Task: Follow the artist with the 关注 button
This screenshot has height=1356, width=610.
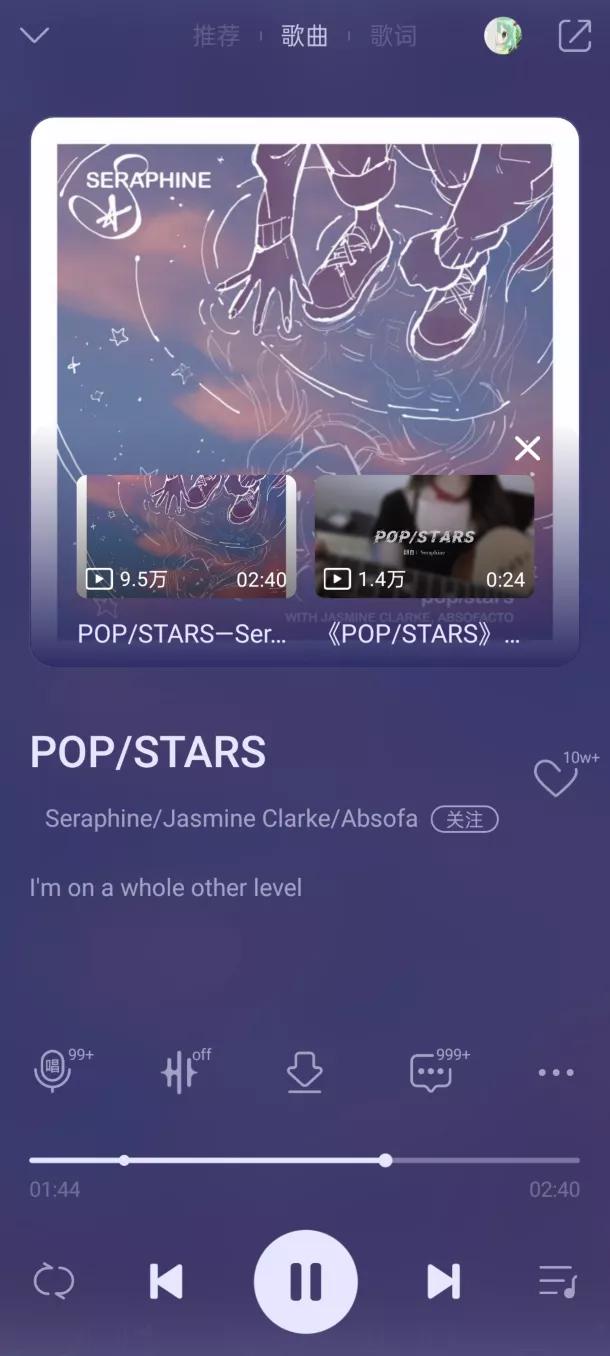Action: pos(464,820)
